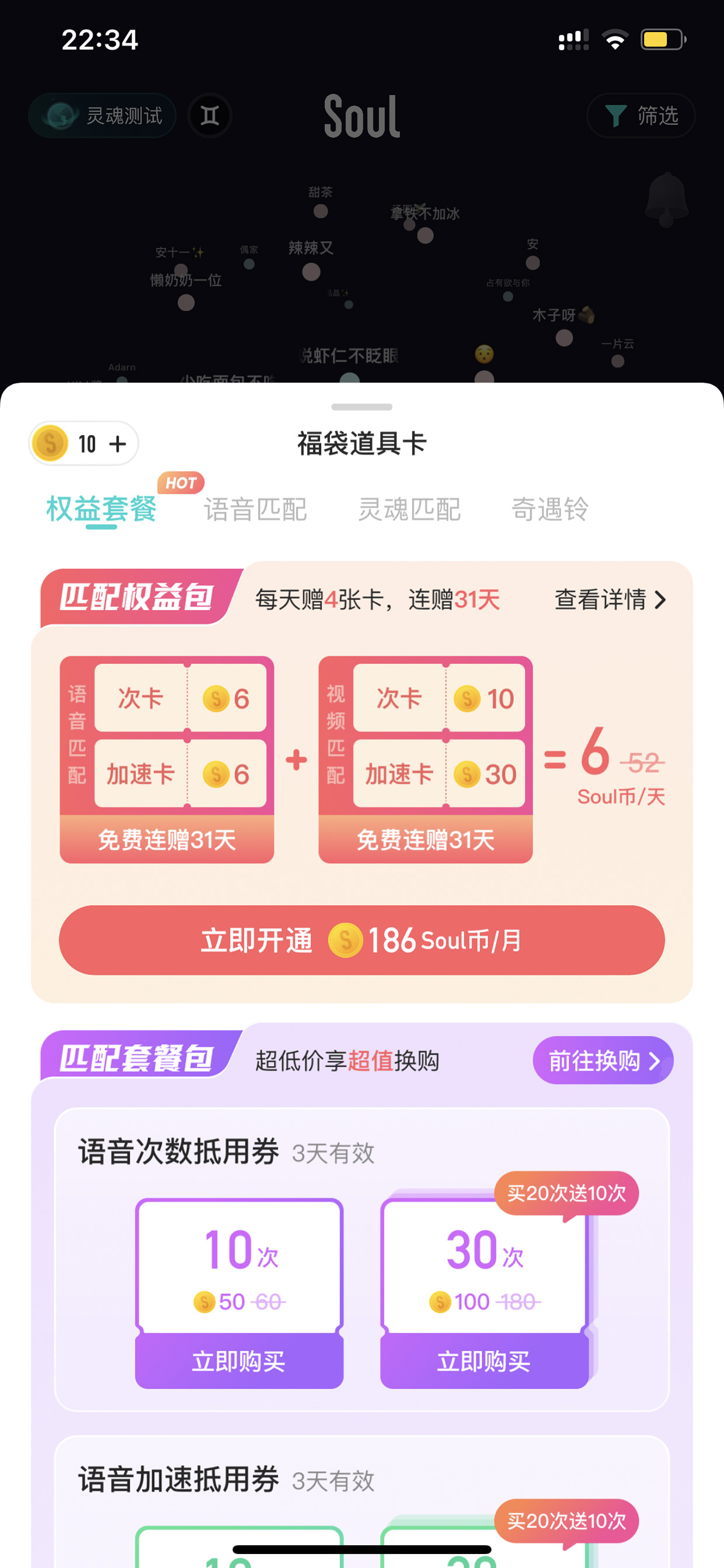Switch to the 灵魂匹配 tab

tap(409, 509)
